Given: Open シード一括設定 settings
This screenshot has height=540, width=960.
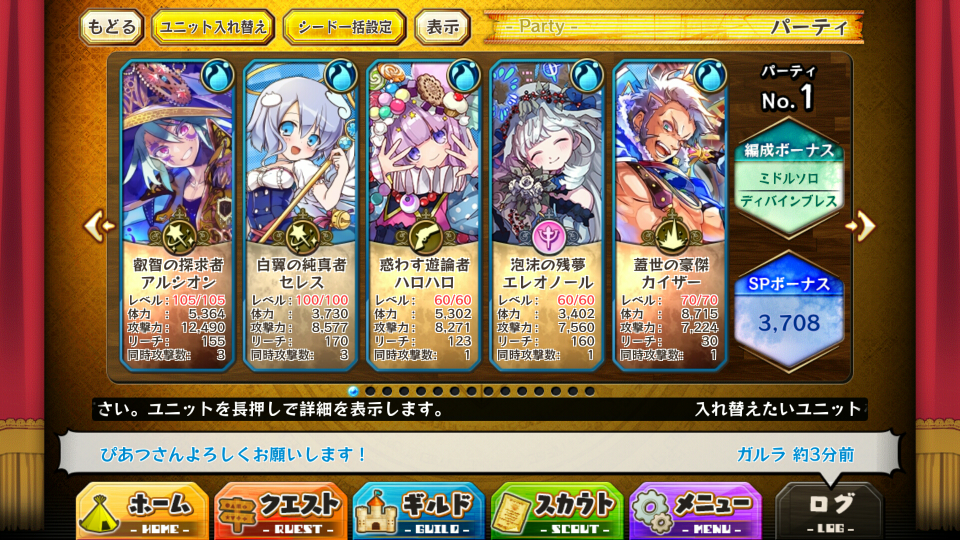Looking at the screenshot, I should (x=343, y=26).
